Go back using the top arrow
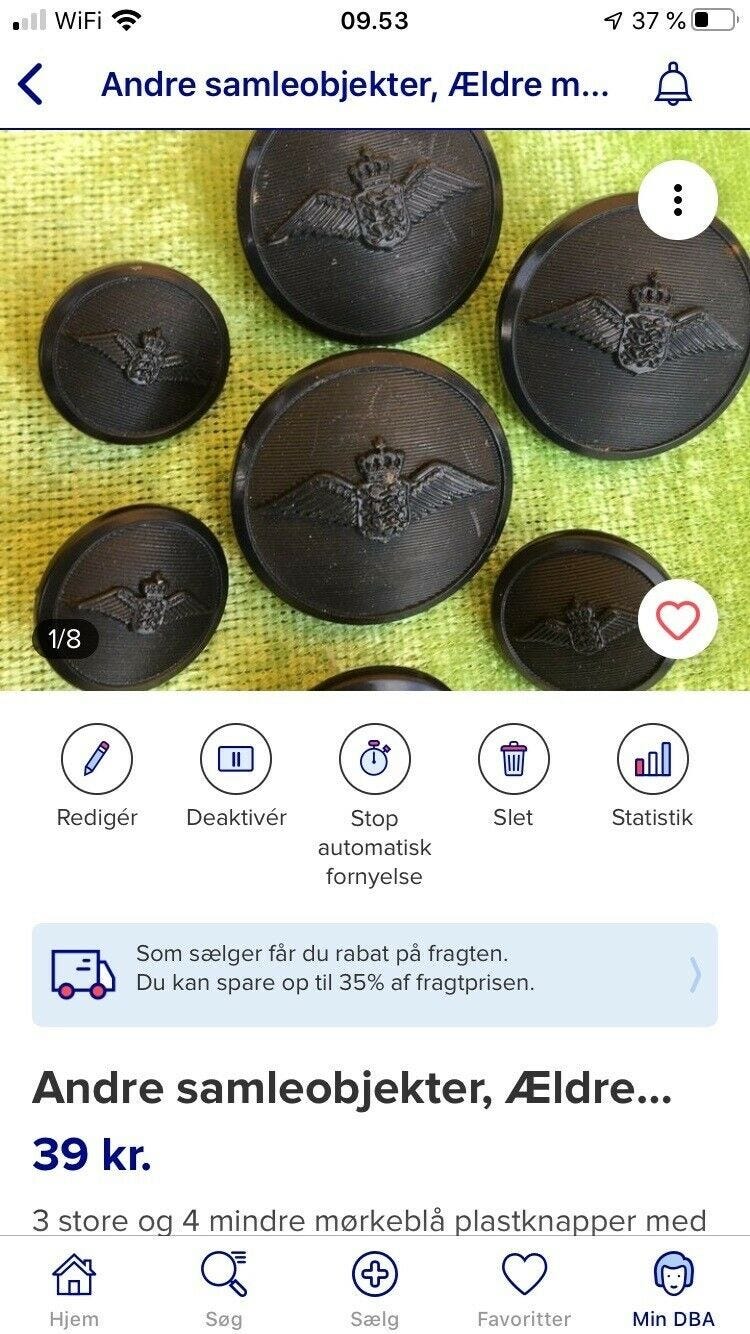Screen dimensions: 750x1334 pos(31,85)
